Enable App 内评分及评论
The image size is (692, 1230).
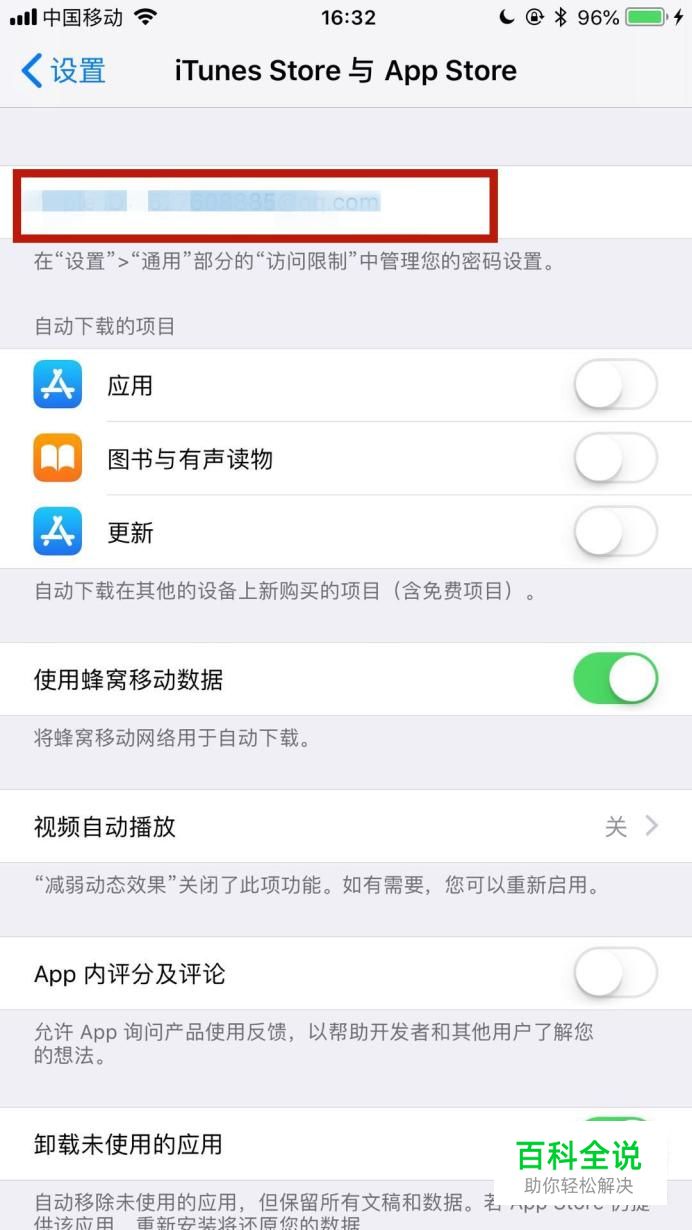pos(615,974)
